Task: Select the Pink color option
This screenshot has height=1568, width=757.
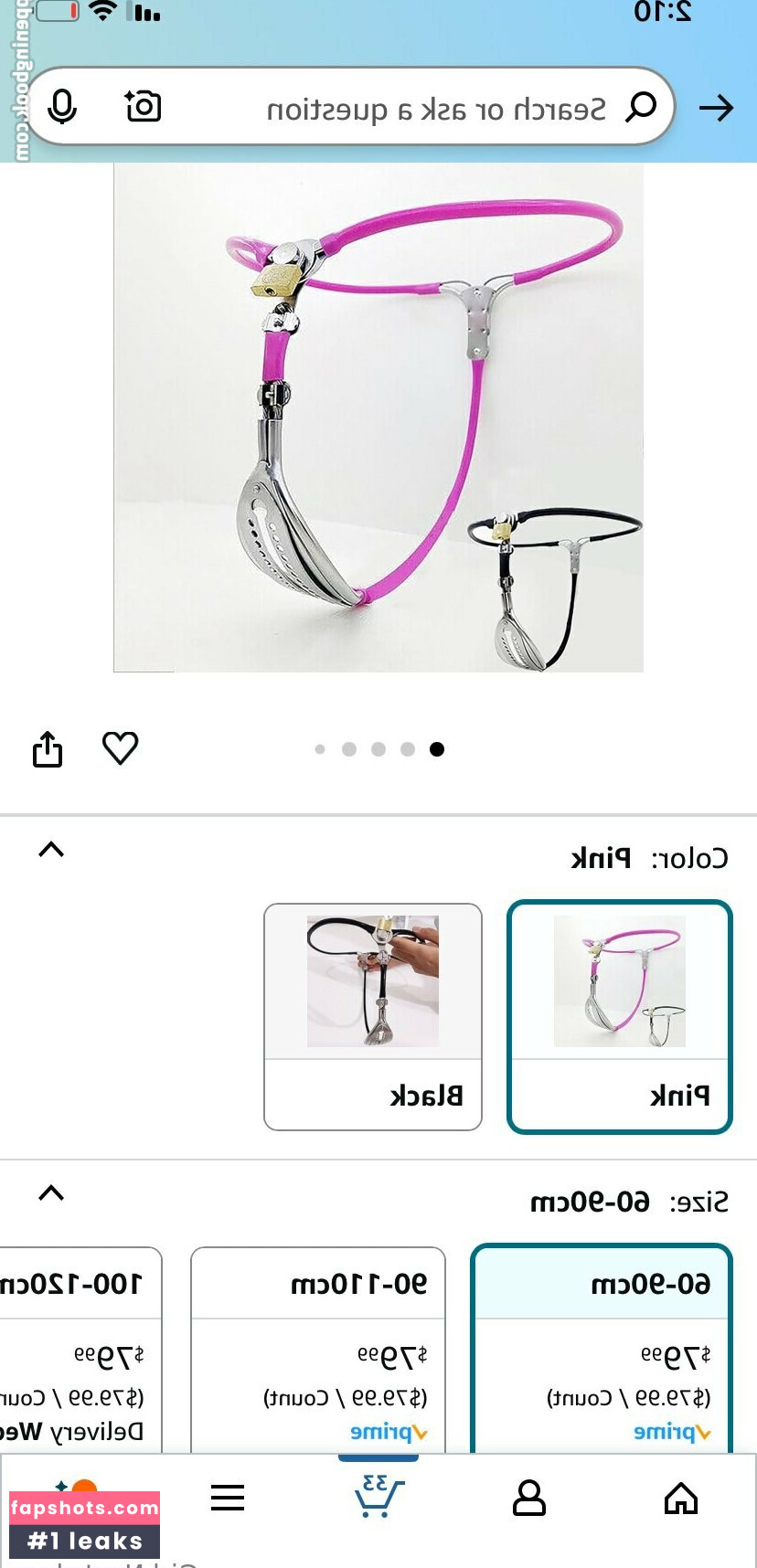Action: click(x=620, y=1017)
